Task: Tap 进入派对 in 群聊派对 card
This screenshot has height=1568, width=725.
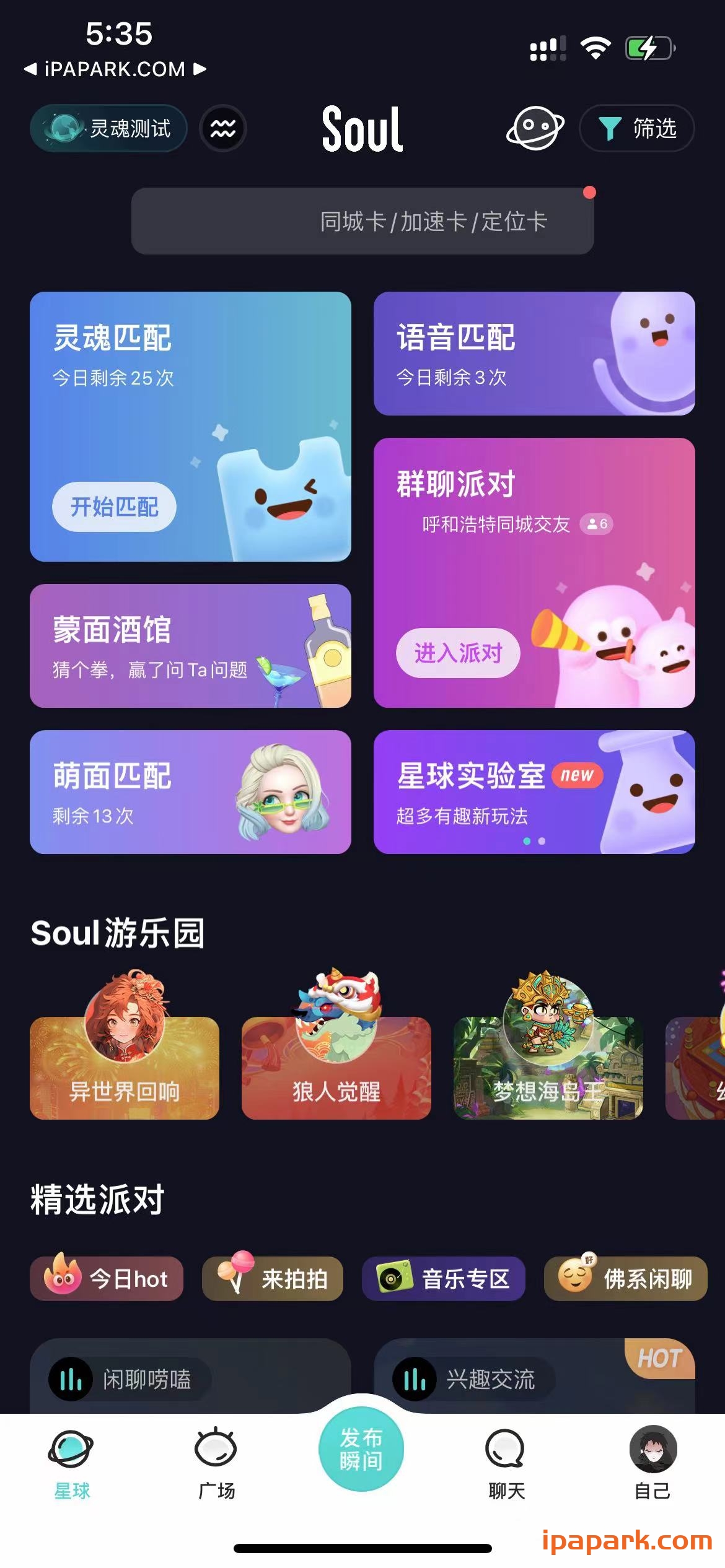Action: tap(459, 652)
